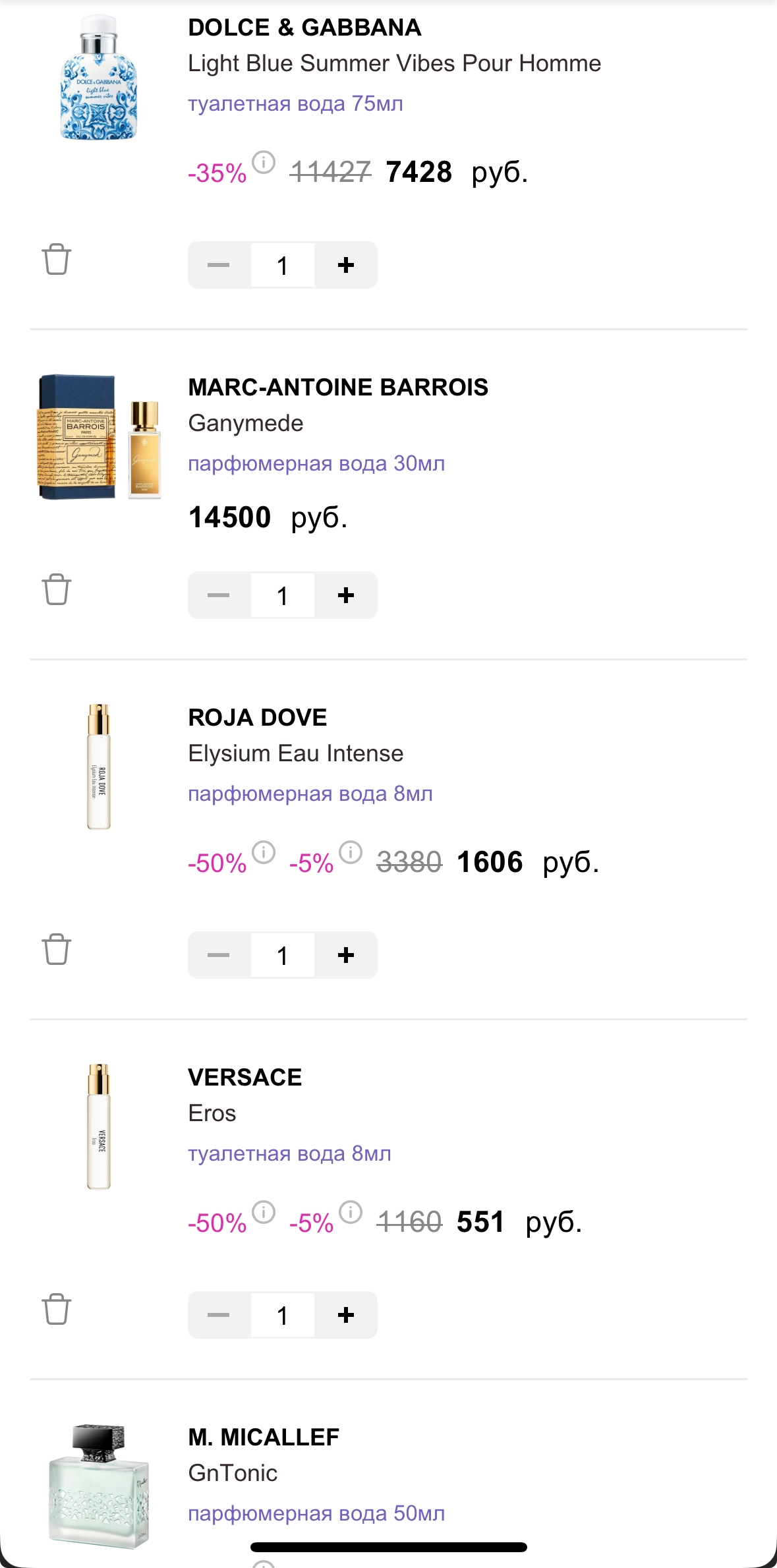The image size is (777, 1568).
Task: Decrease quantity of Dolce & Gabbana Light Blue
Action: point(219,265)
